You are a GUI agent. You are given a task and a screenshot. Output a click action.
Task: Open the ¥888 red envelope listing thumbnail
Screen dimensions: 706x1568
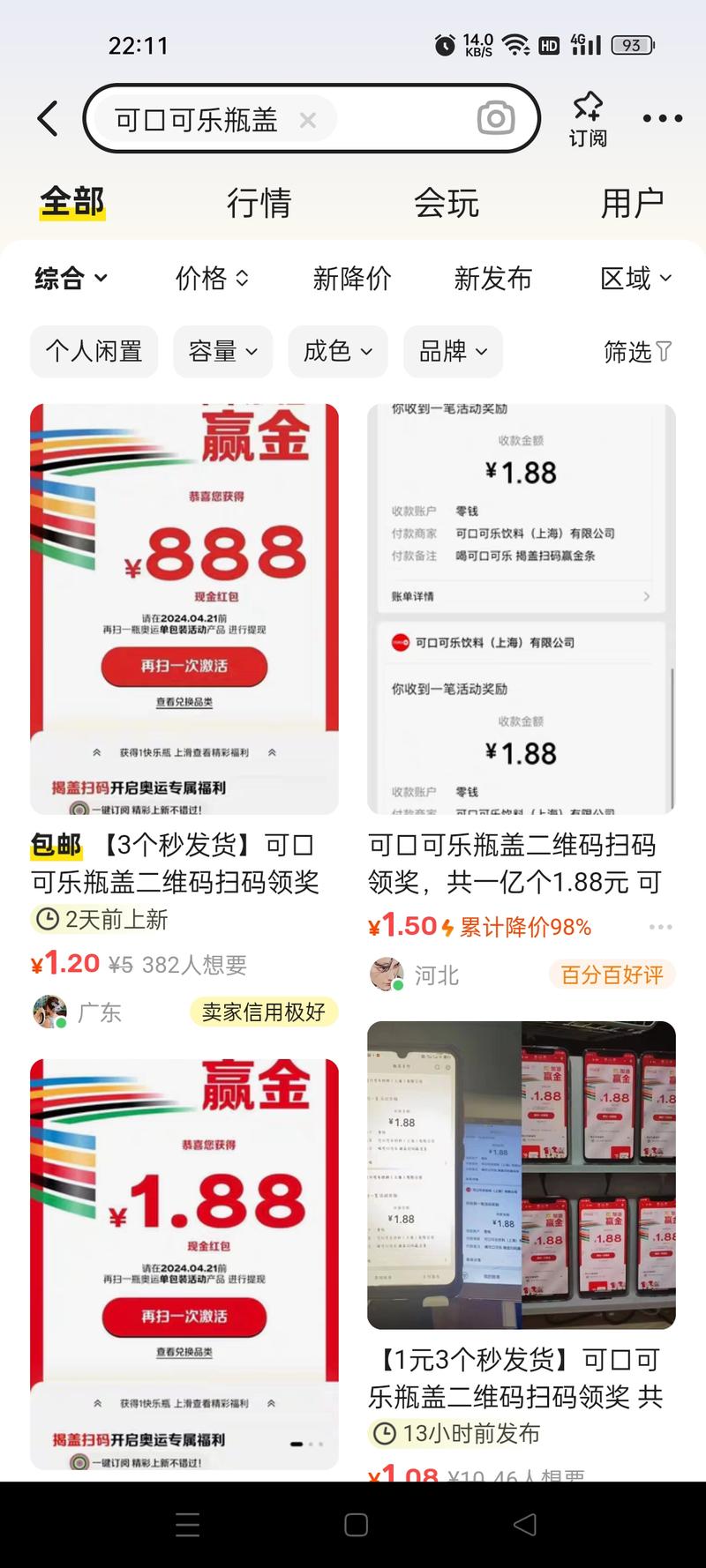click(184, 606)
